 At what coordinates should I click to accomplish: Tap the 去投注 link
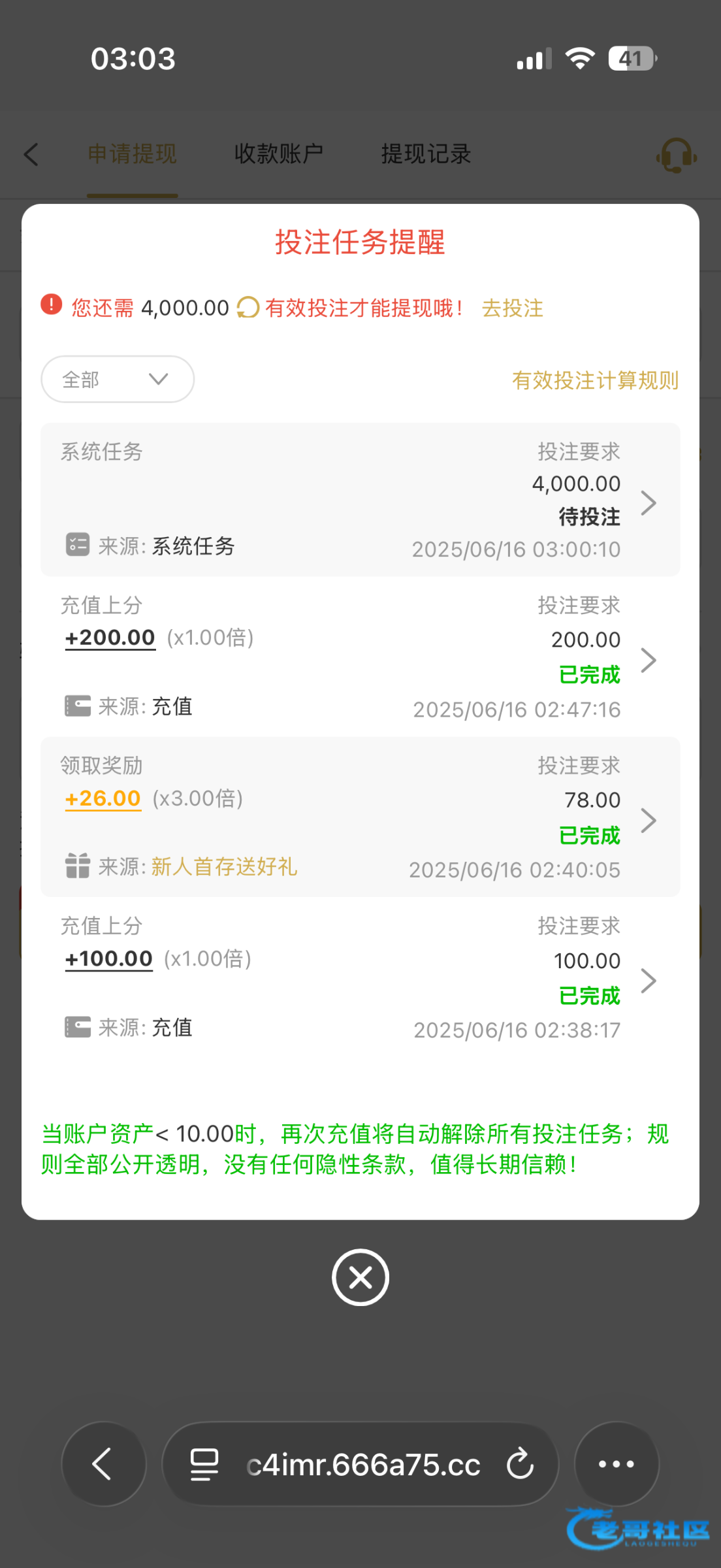tap(513, 308)
